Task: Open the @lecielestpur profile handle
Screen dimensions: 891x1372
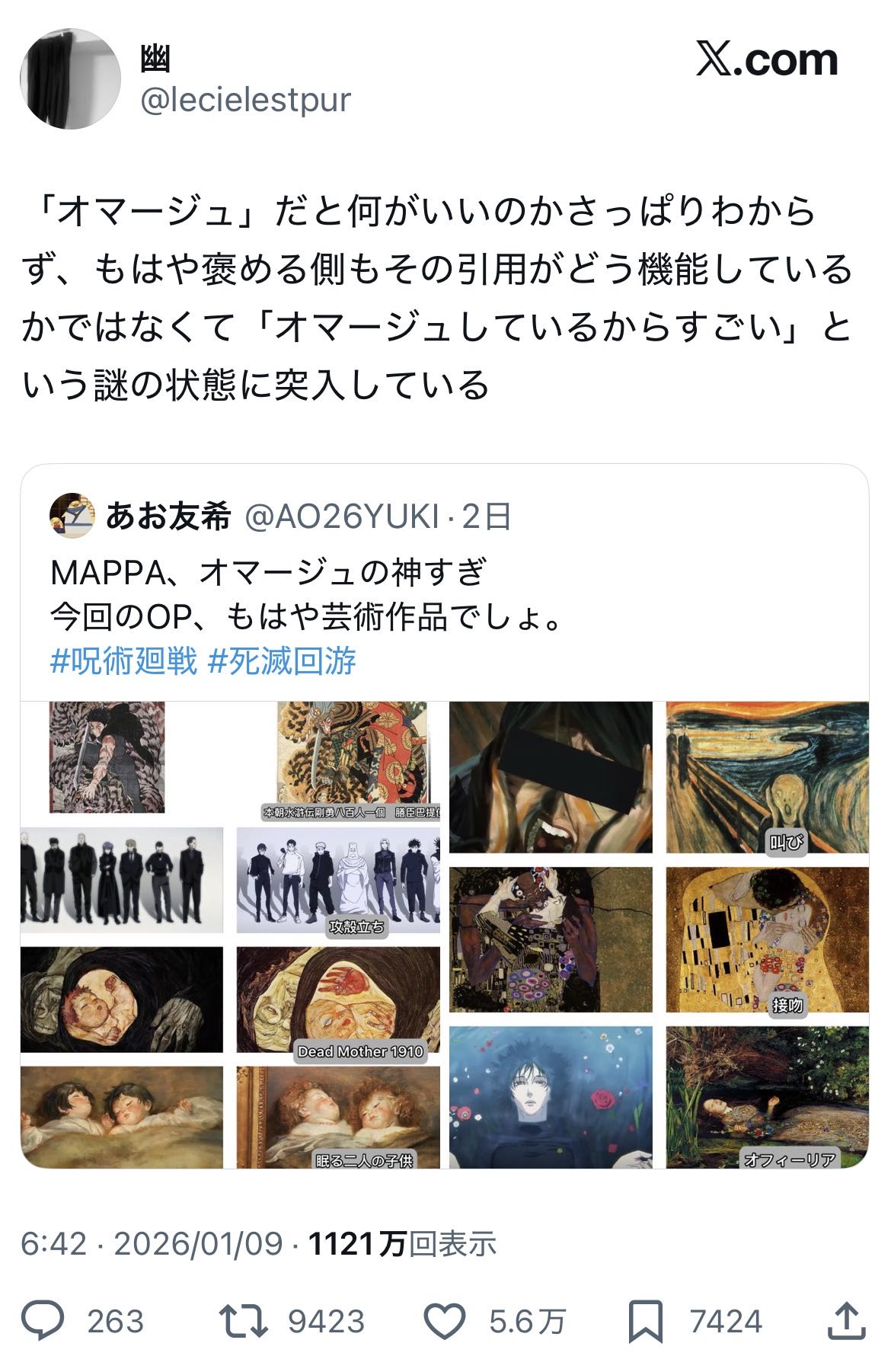Action: [245, 100]
